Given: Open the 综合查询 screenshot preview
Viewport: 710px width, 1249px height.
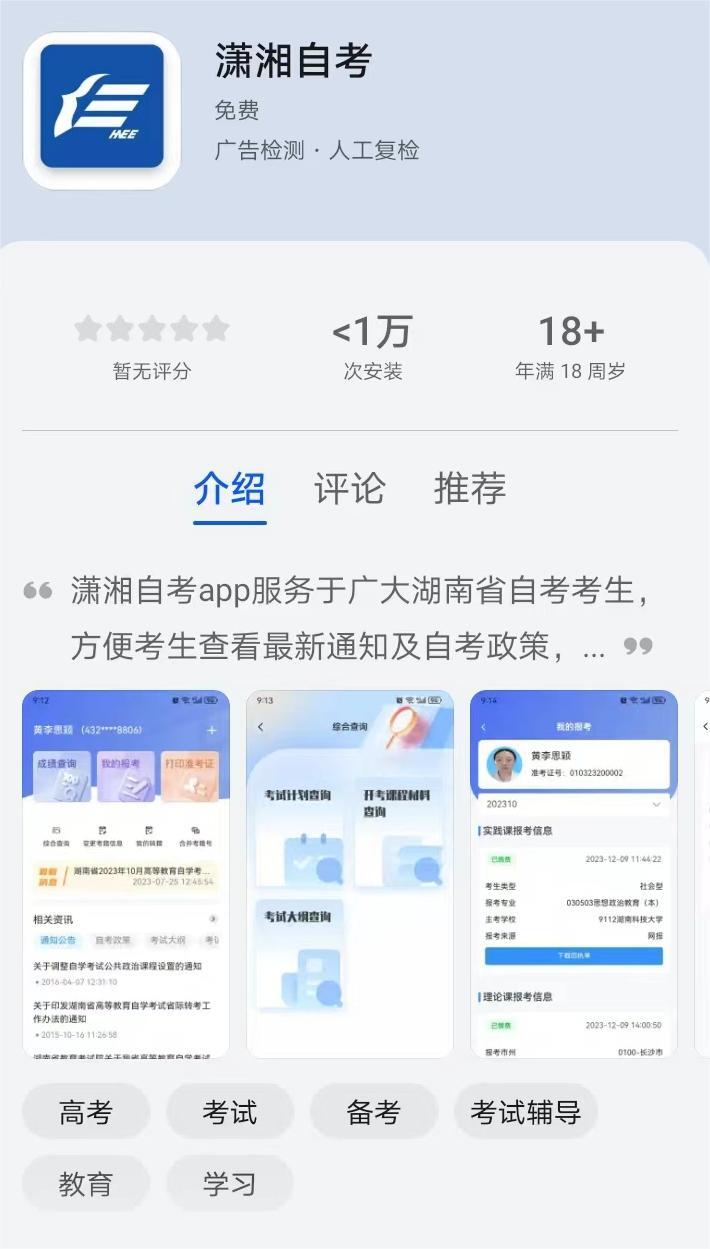Looking at the screenshot, I should [x=350, y=873].
